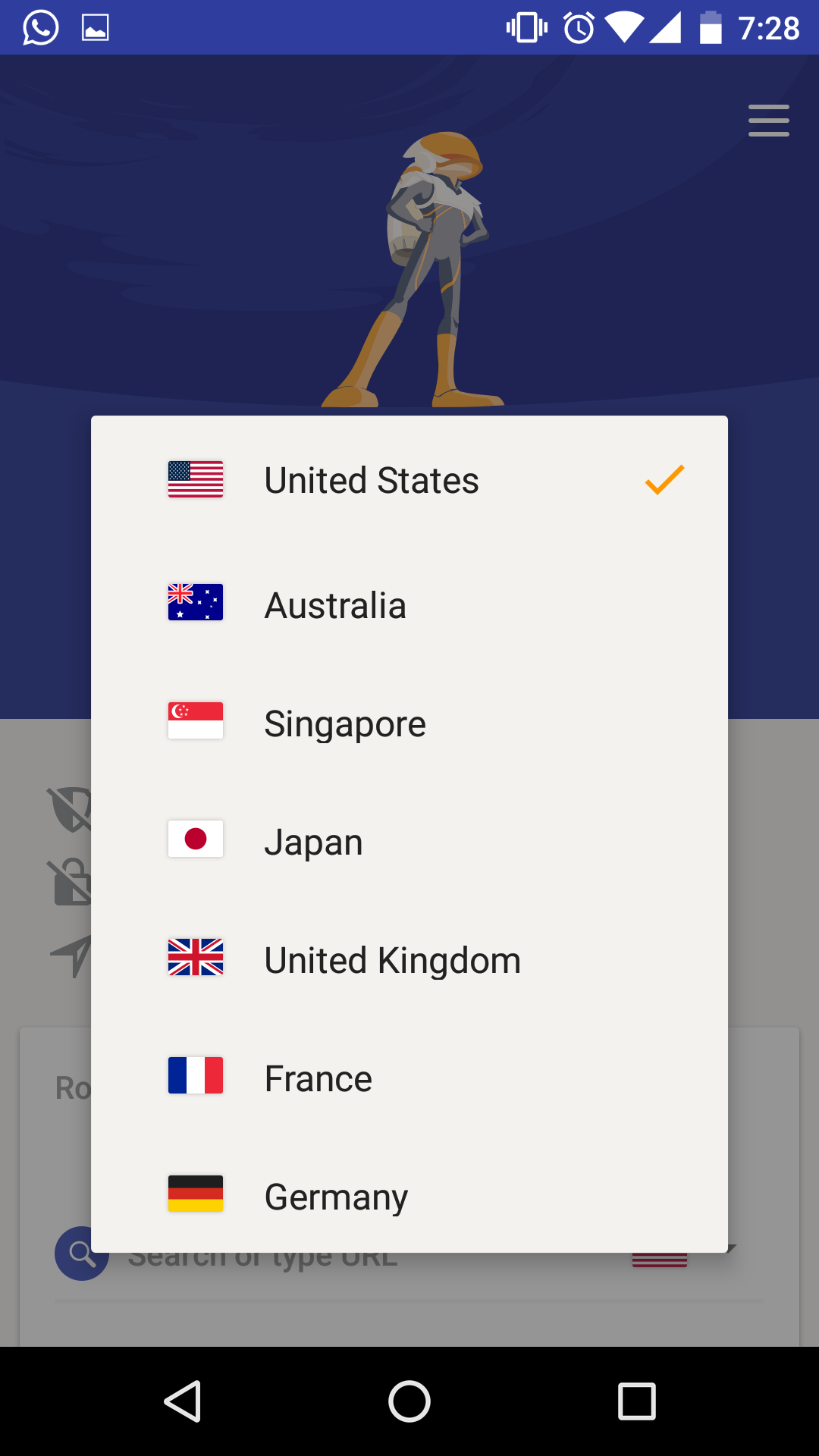Choose Australia as the location

(409, 604)
